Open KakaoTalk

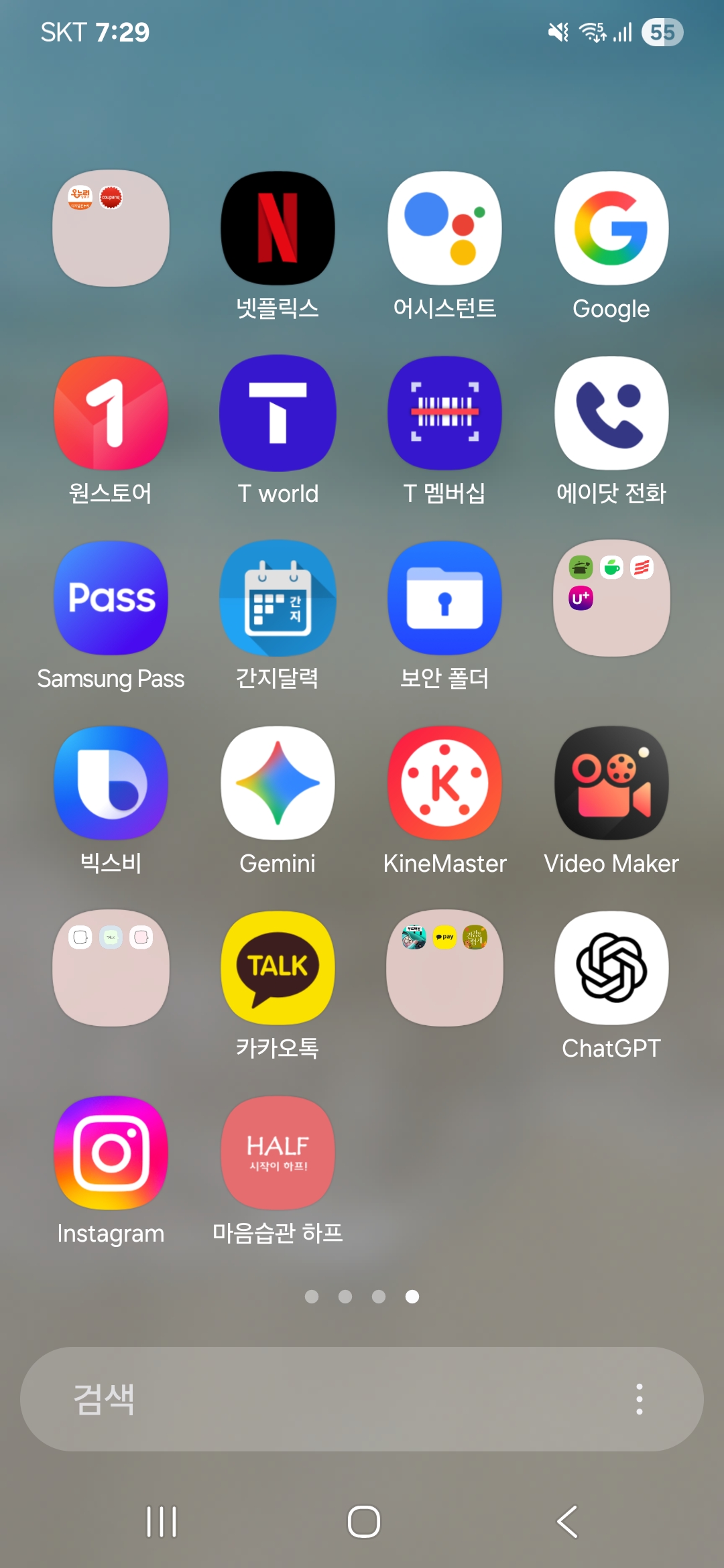click(x=278, y=968)
